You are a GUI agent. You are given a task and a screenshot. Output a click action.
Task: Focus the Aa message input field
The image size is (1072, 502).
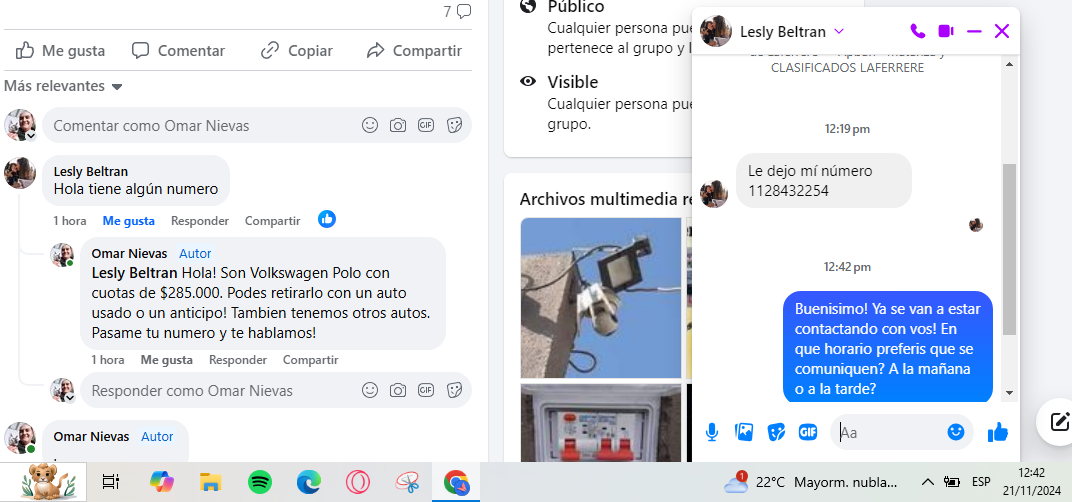(890, 432)
